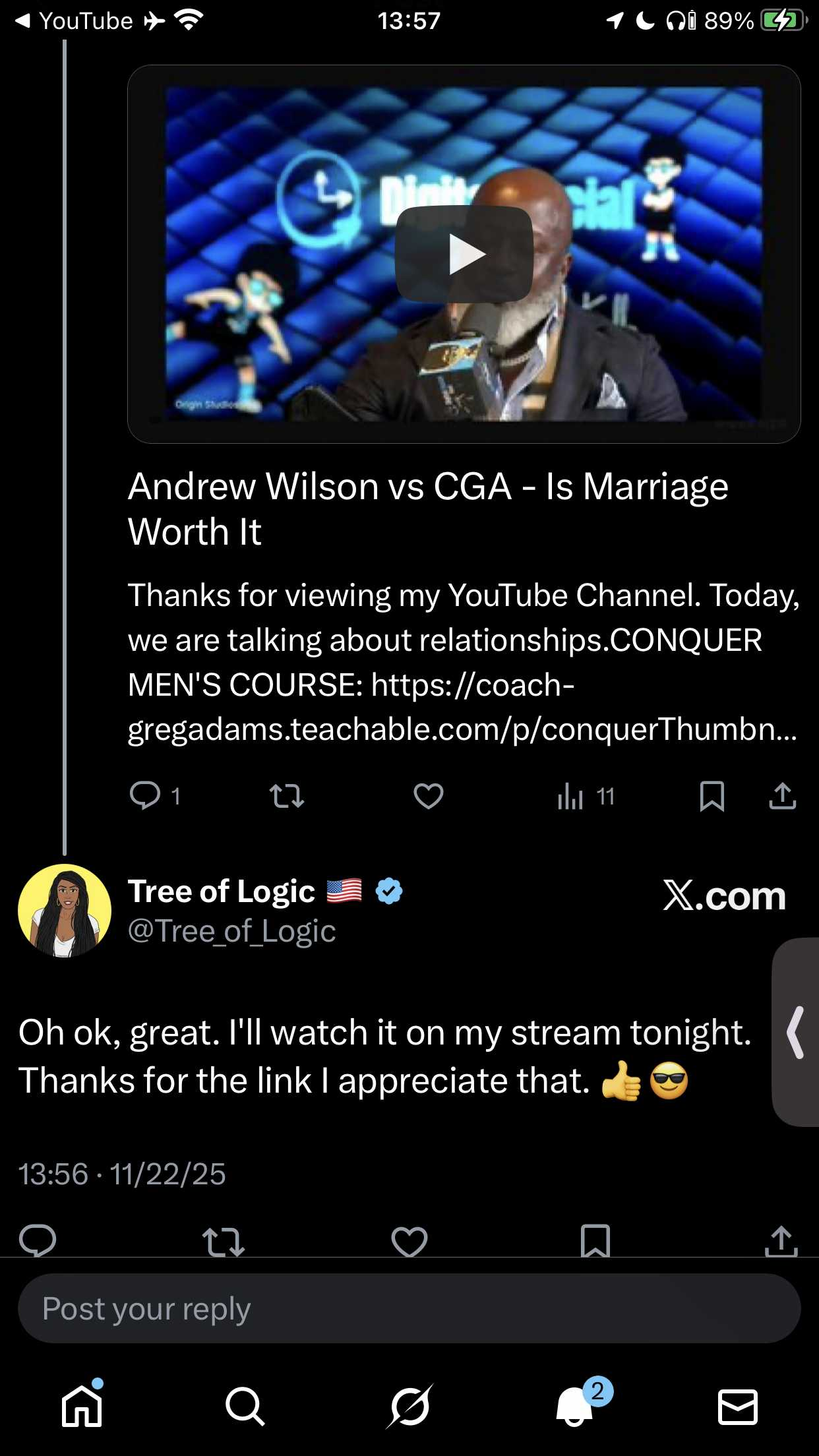This screenshot has width=819, height=1456.
Task: Open Tree of Logic's profile picture
Action: coord(65,910)
